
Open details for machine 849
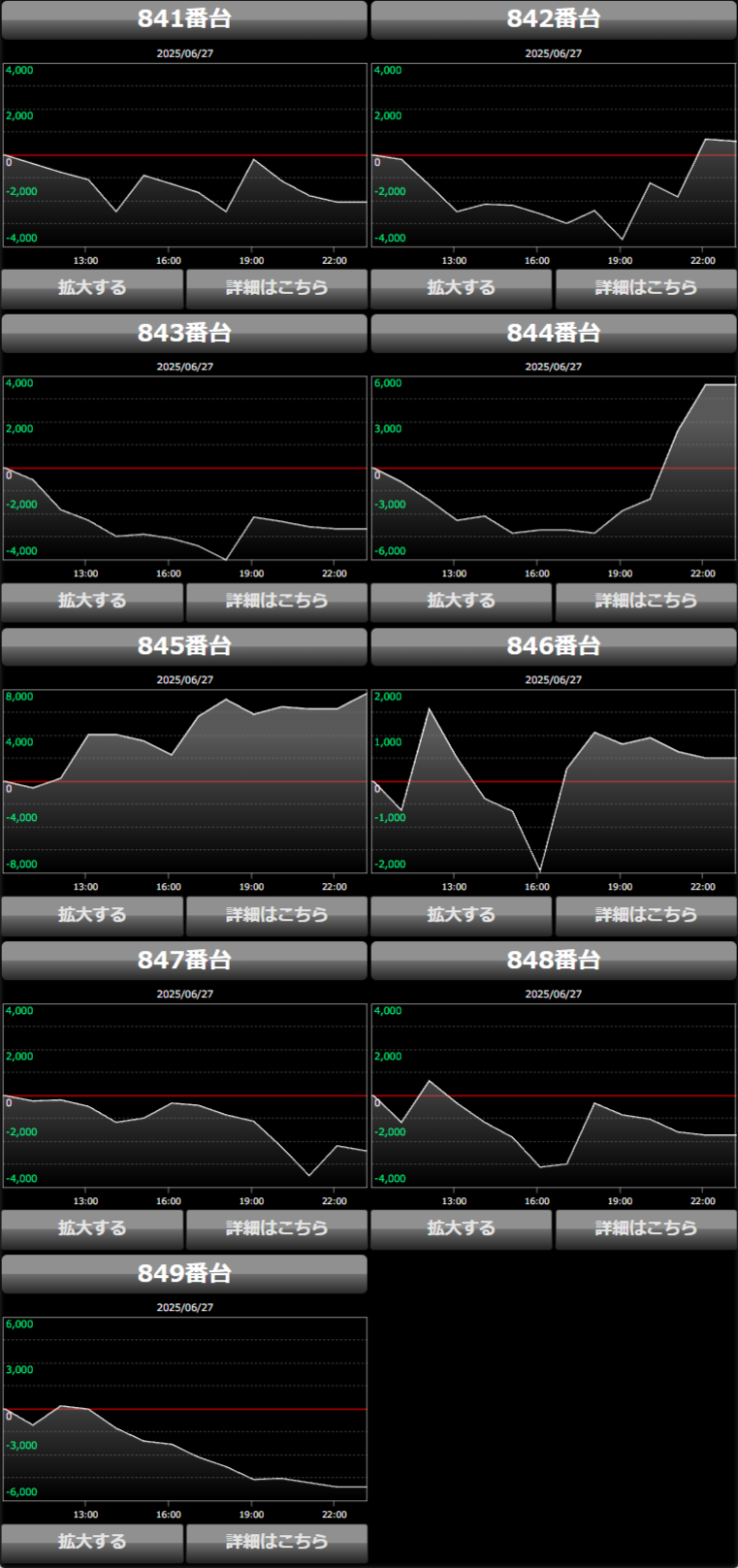276,1542
